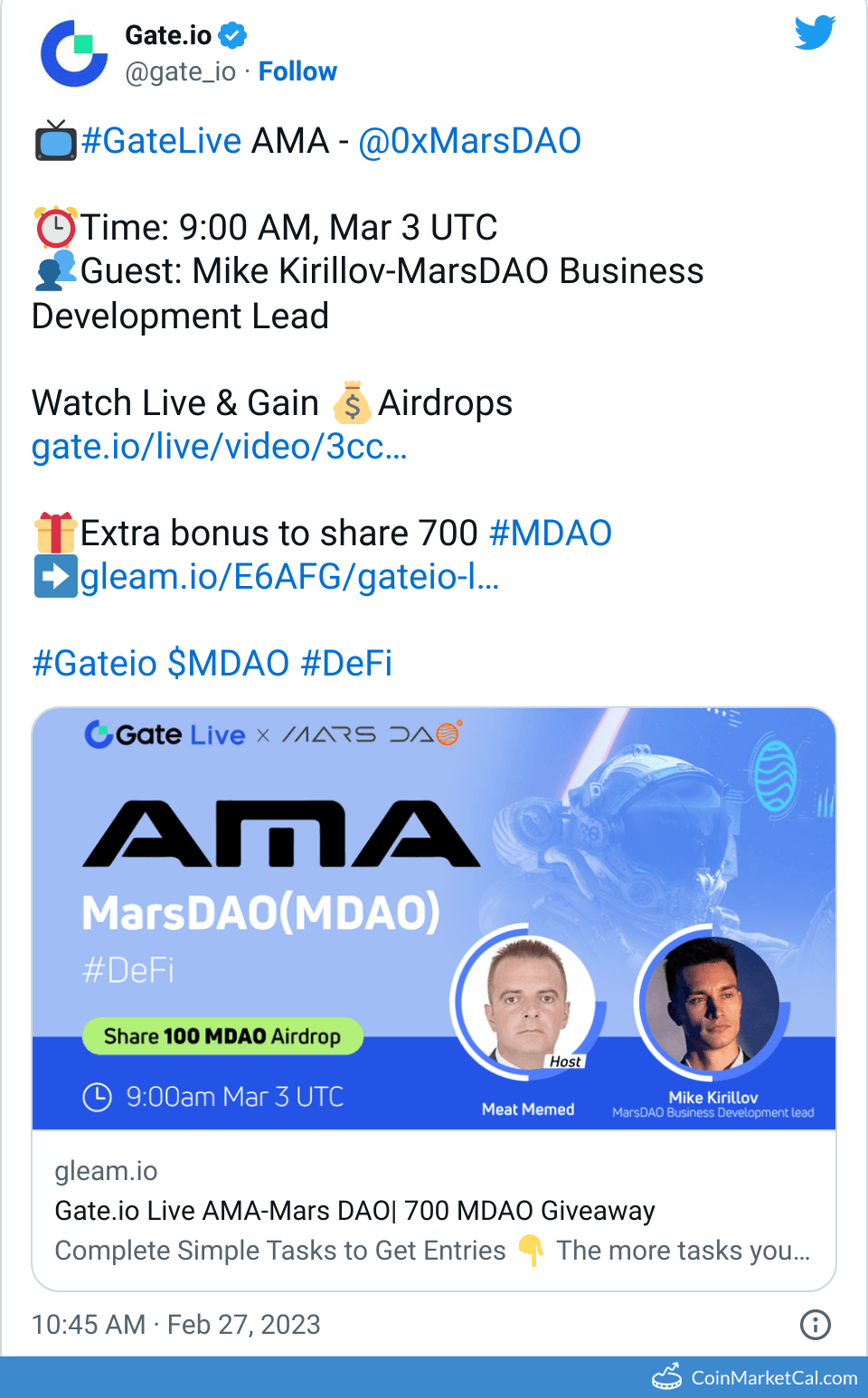Follow the Gate.io account
Image resolution: width=868 pixels, height=1398 pixels.
(x=297, y=71)
